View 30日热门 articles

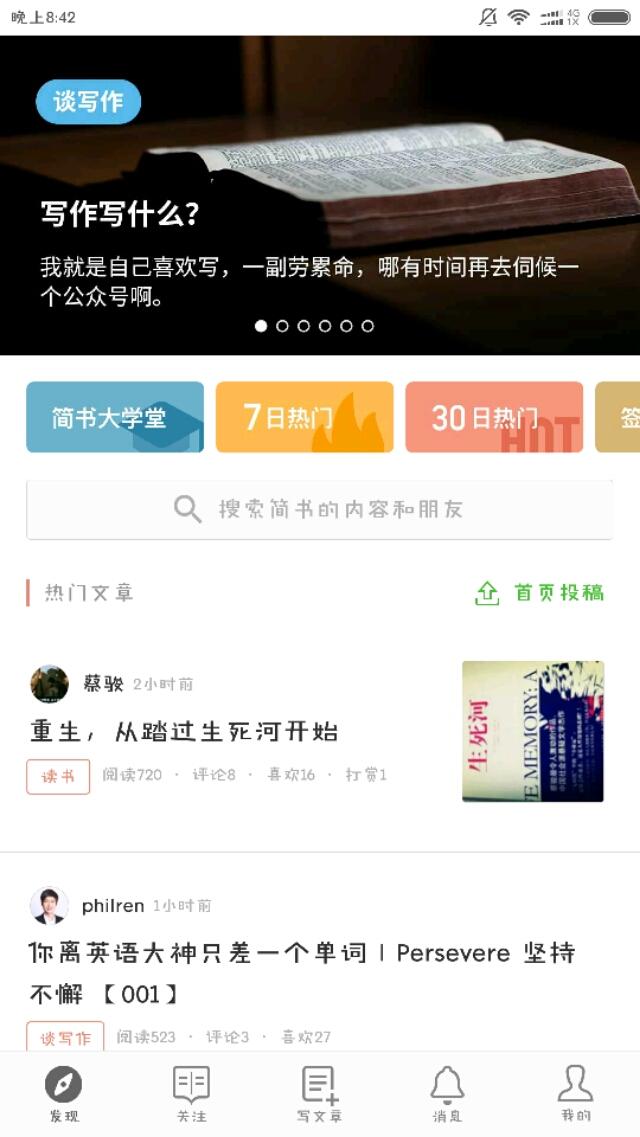tap(494, 417)
